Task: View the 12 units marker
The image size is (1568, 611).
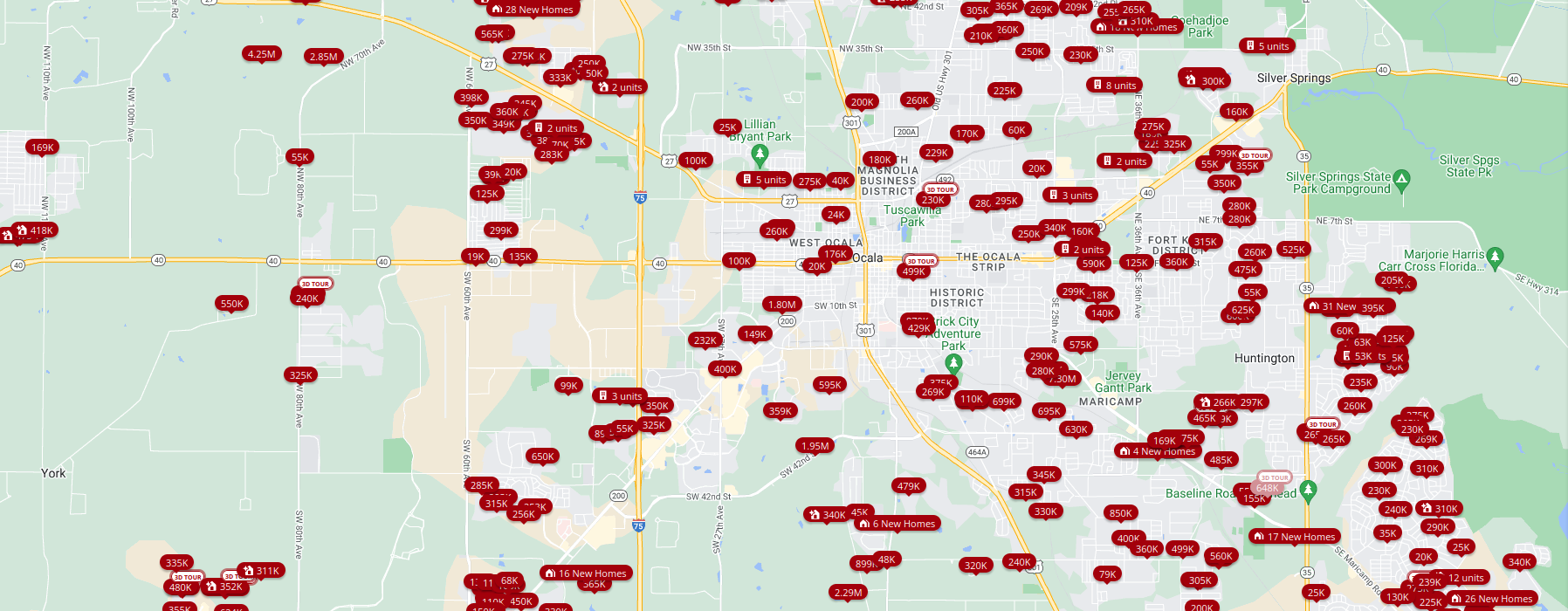Action: click(1465, 578)
